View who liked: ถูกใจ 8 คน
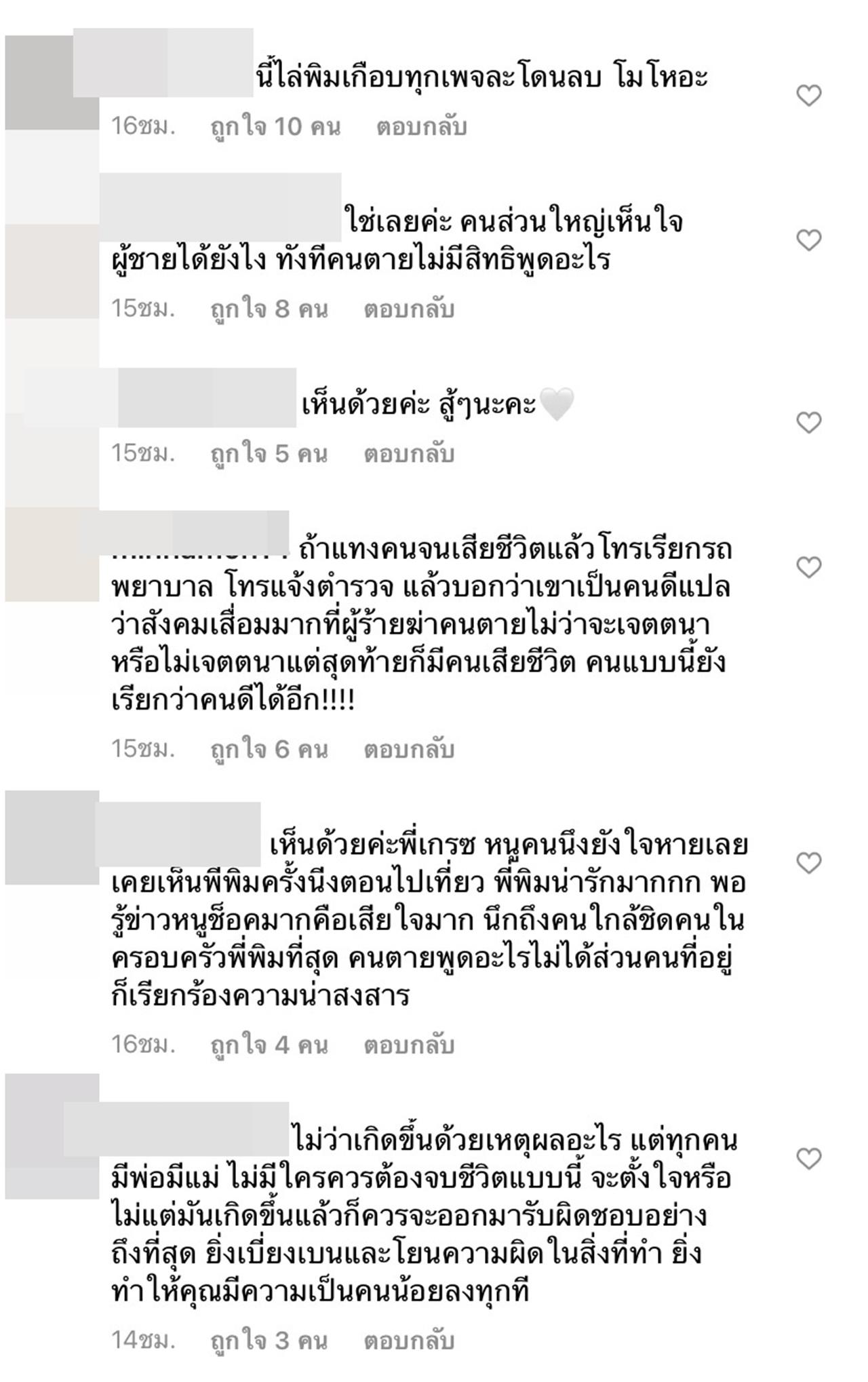The height and width of the screenshot is (1382, 868). [x=269, y=309]
